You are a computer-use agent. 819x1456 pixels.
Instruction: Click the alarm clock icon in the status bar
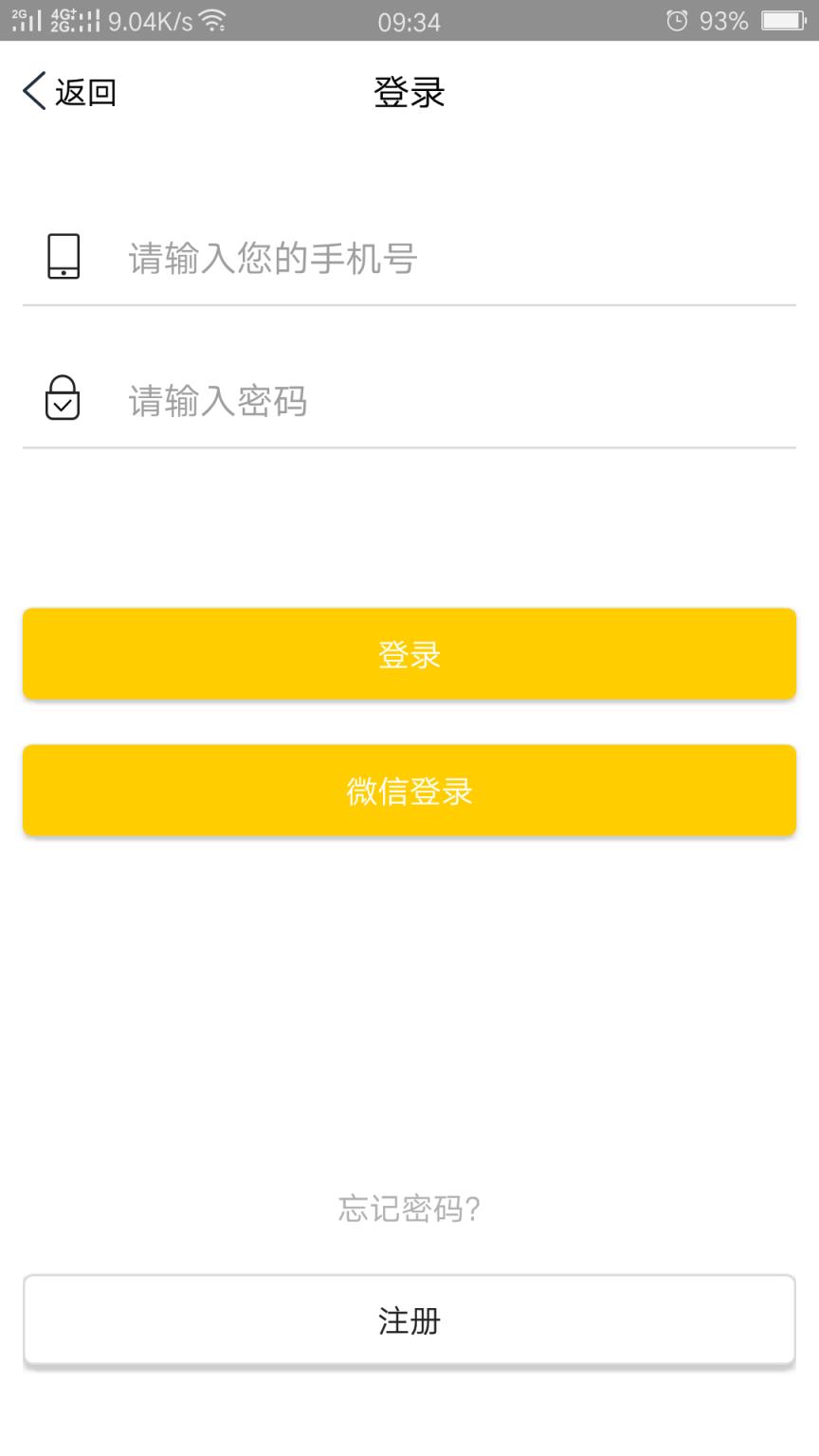(x=675, y=19)
